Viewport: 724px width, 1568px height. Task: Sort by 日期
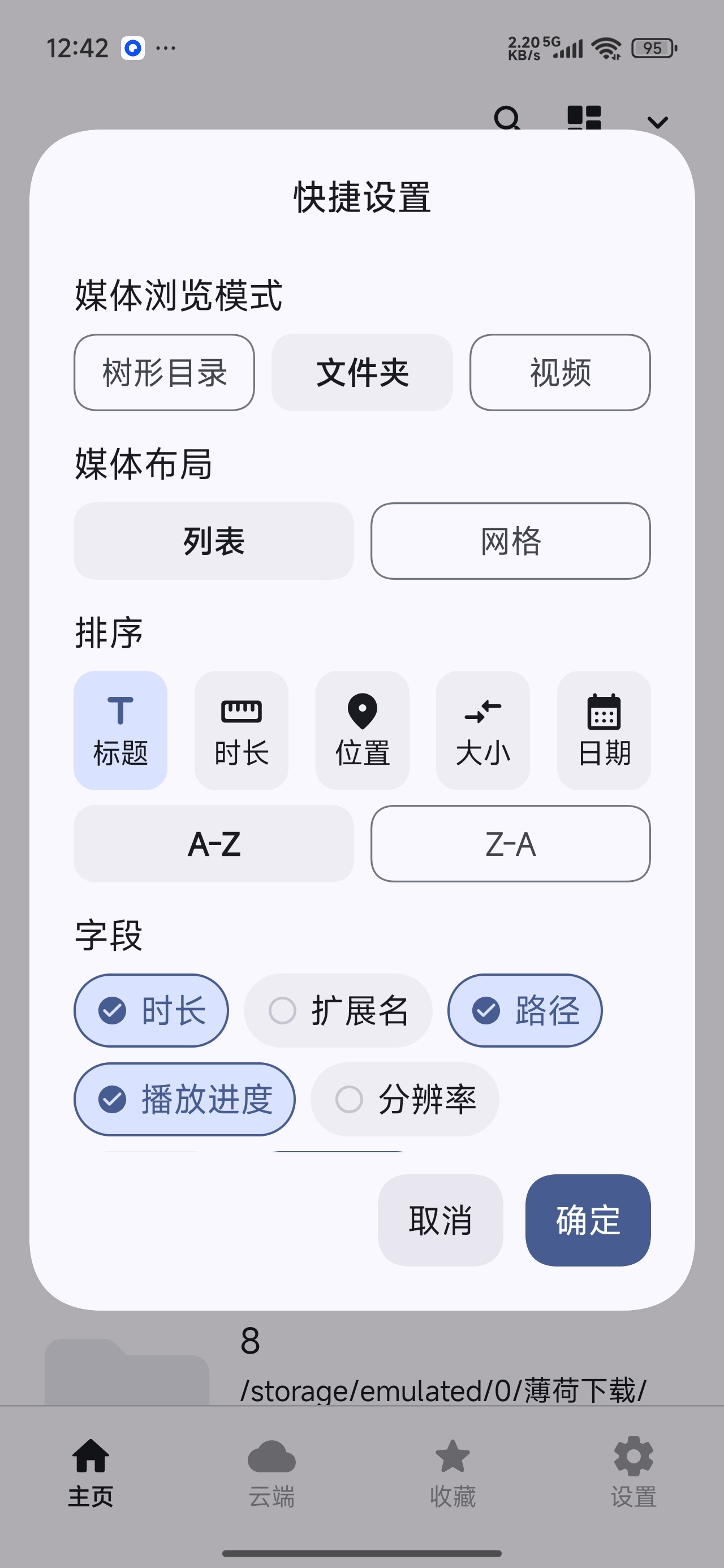pyautogui.click(x=604, y=730)
